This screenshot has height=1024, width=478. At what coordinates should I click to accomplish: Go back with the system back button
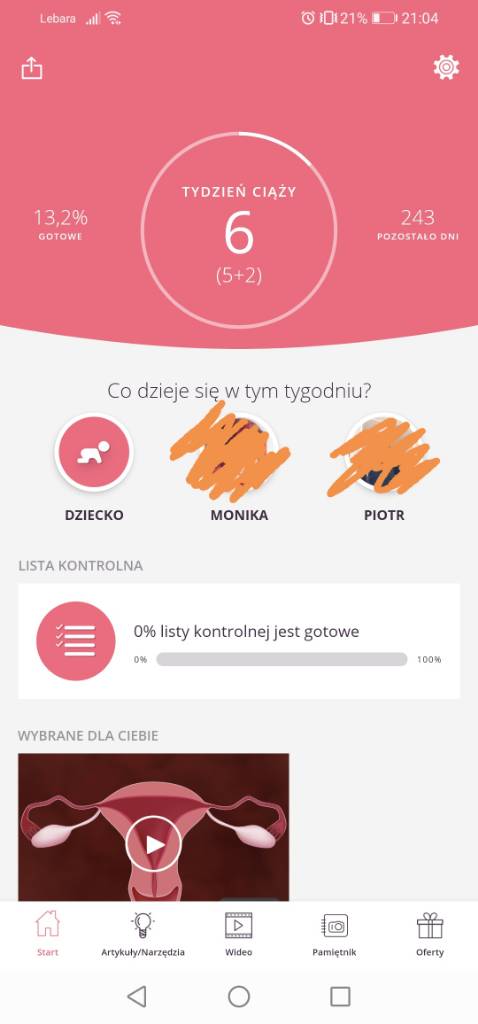pyautogui.click(x=136, y=996)
